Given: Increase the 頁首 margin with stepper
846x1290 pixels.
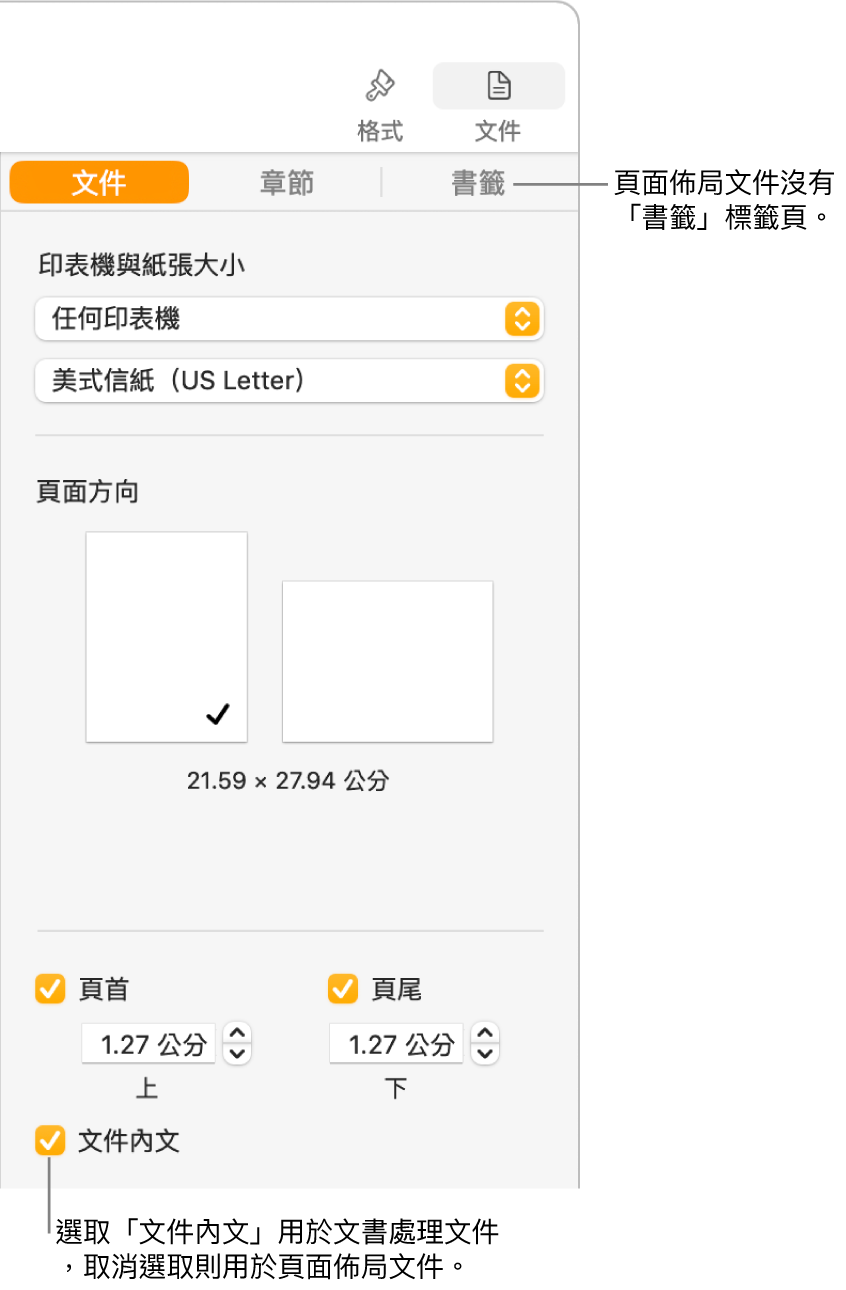Looking at the screenshot, I should (x=237, y=1034).
